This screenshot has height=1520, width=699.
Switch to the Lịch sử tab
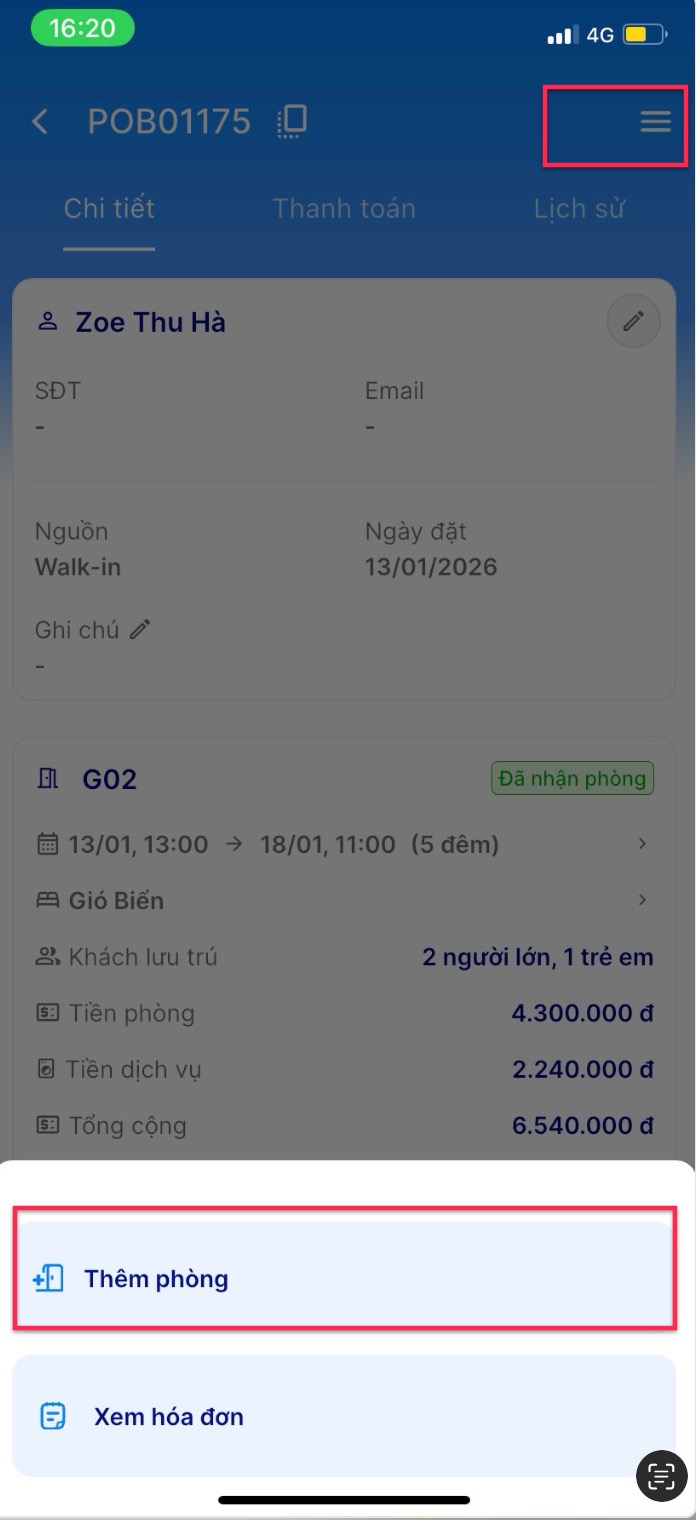(x=579, y=208)
